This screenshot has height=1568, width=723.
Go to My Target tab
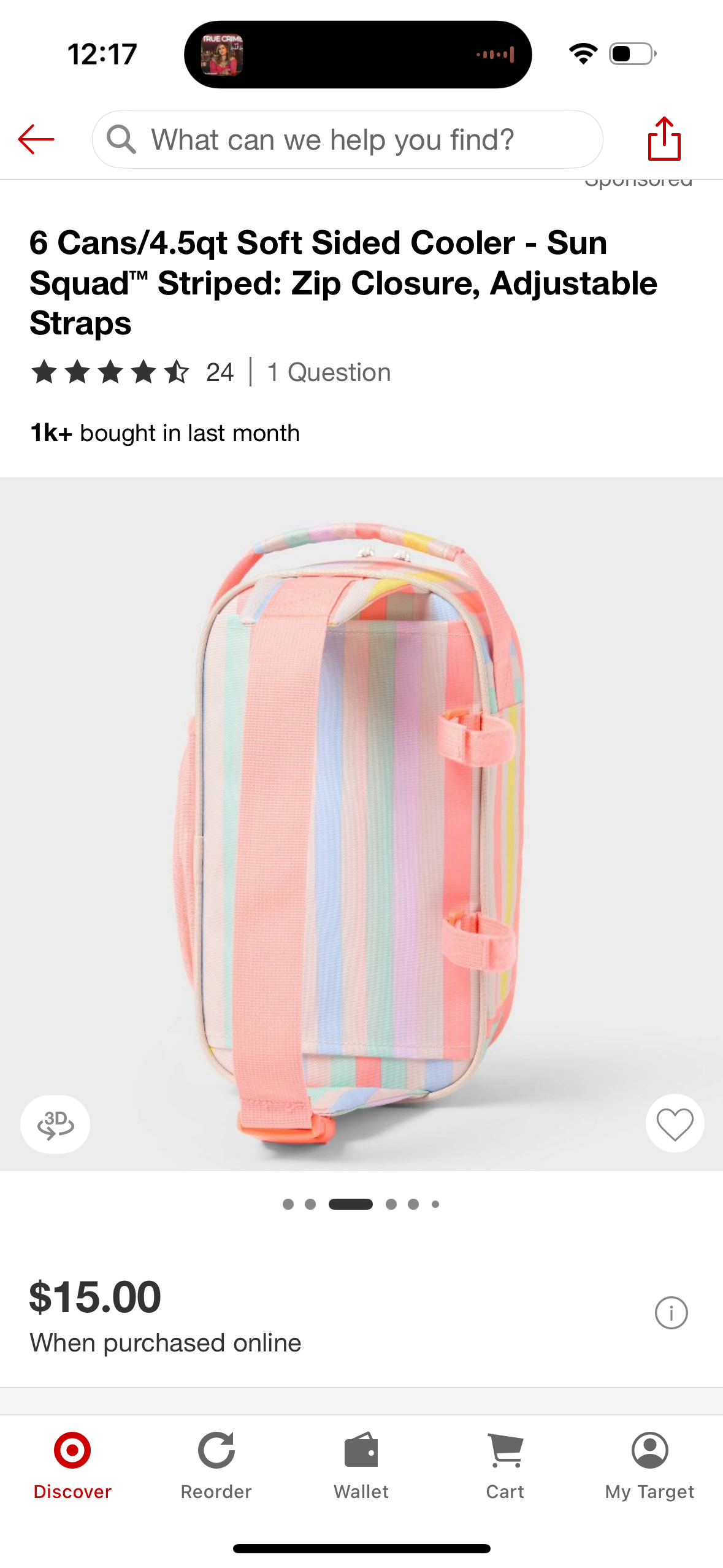pos(649,1466)
